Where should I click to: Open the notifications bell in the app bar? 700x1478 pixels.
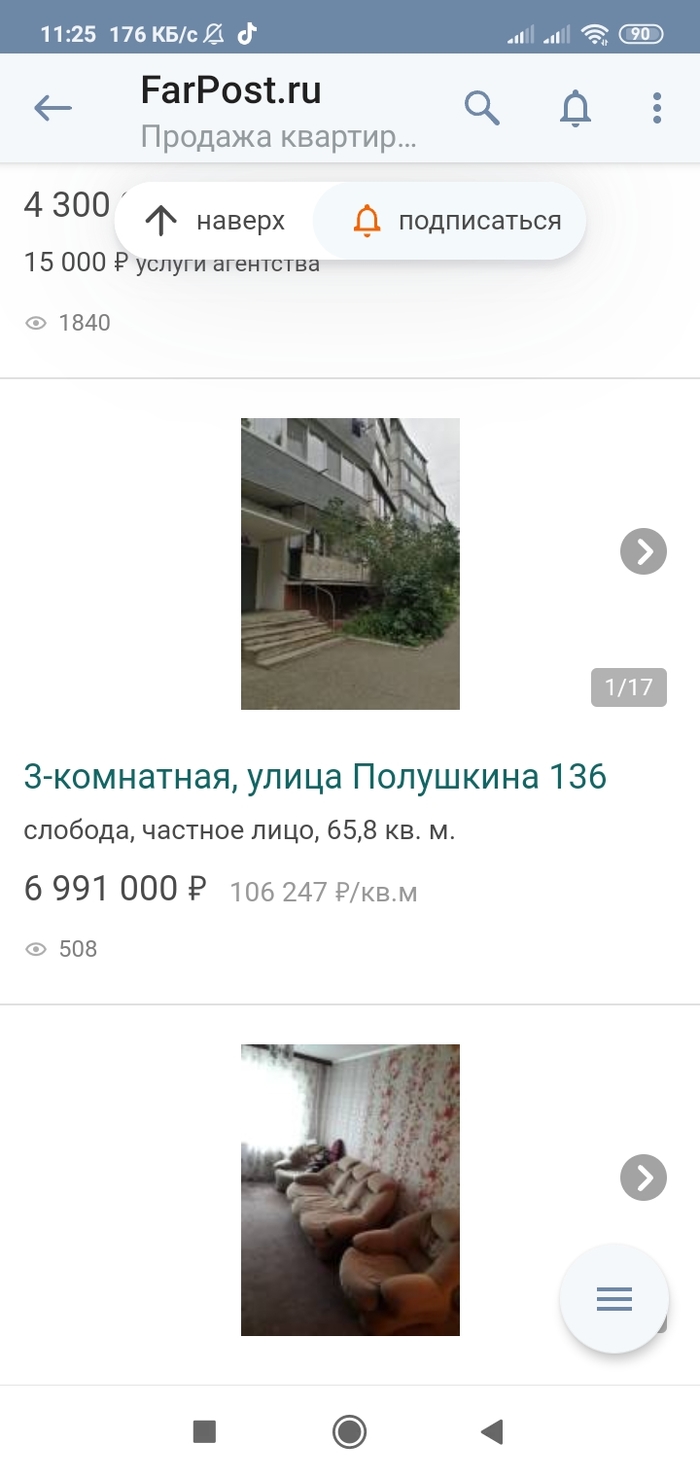pyautogui.click(x=575, y=108)
